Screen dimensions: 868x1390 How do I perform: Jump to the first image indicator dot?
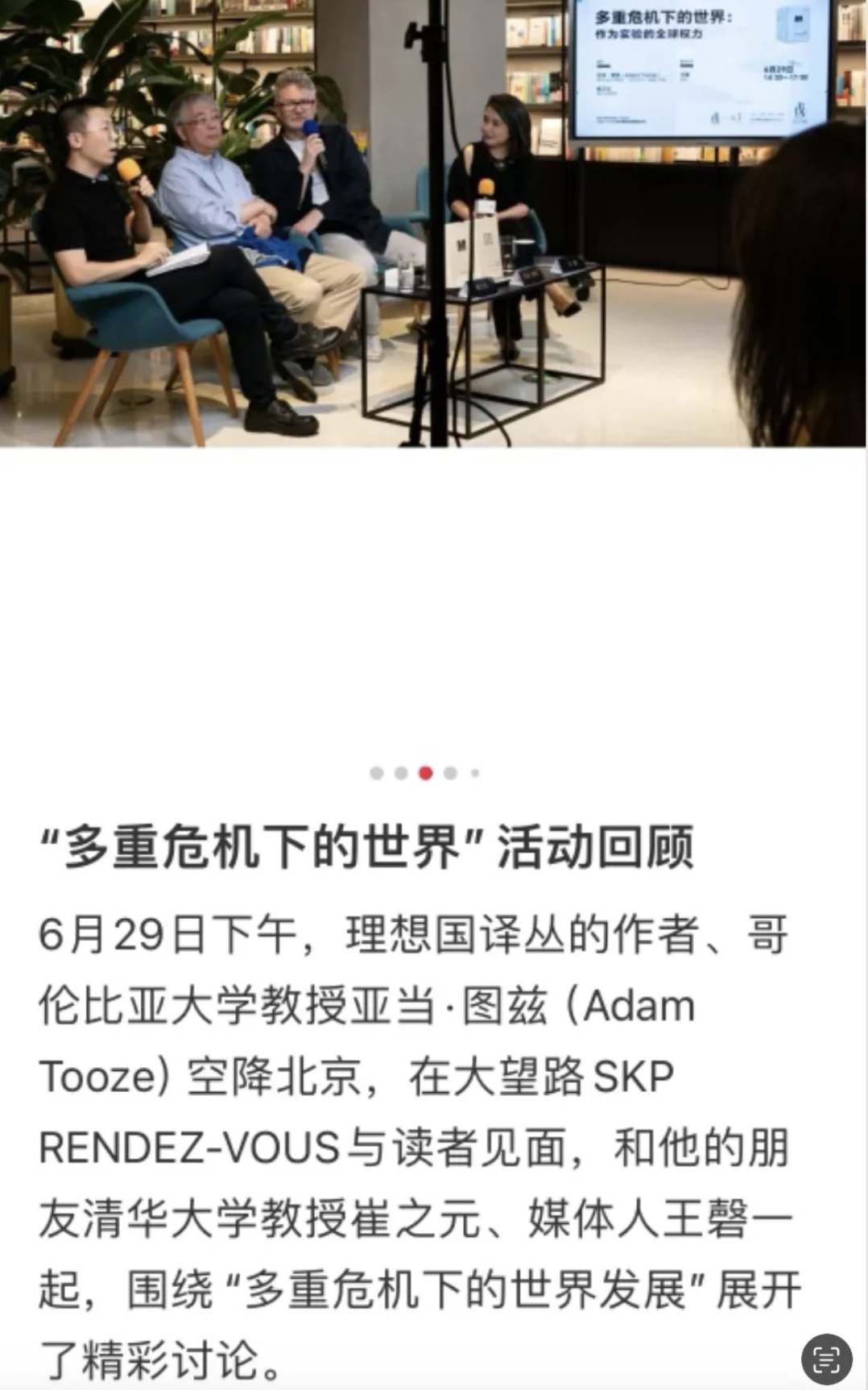pyautogui.click(x=376, y=773)
